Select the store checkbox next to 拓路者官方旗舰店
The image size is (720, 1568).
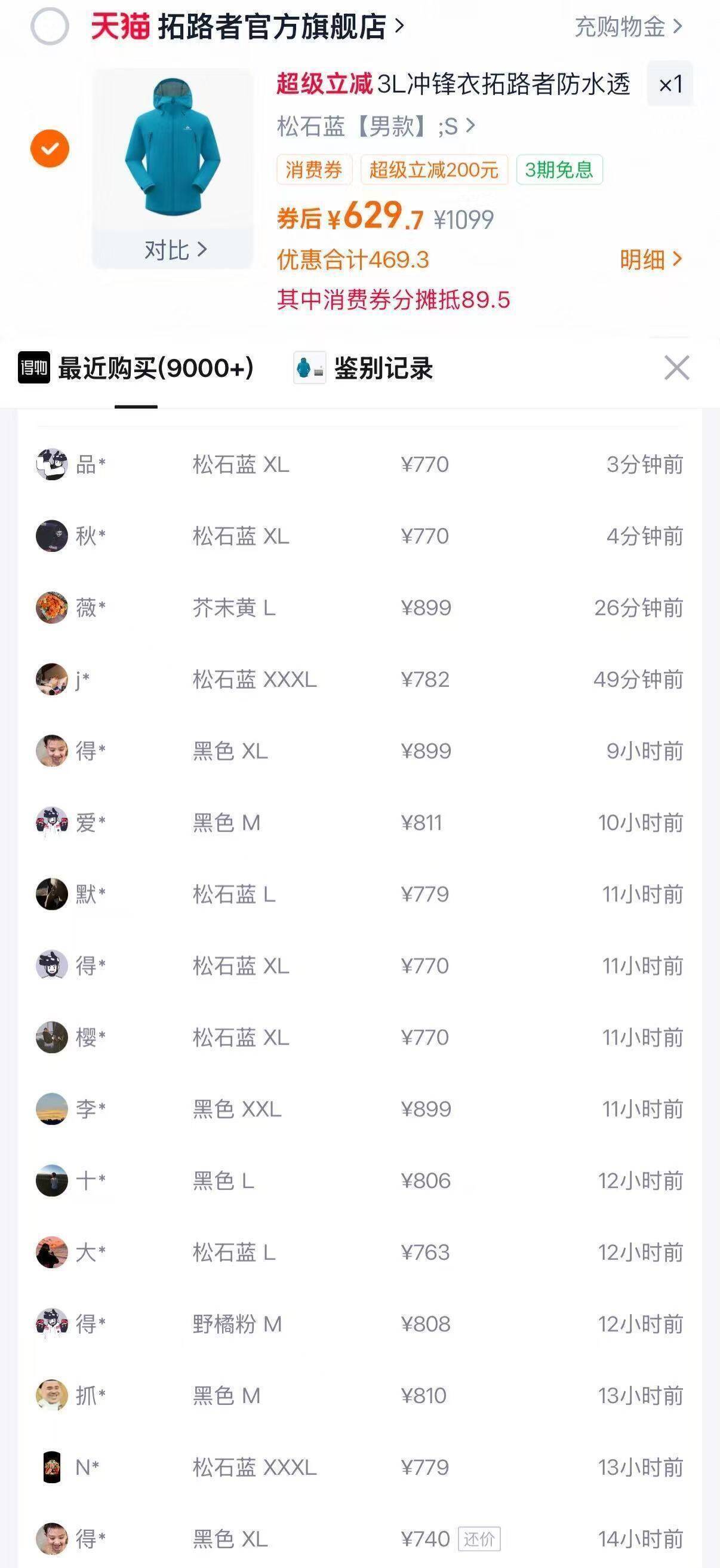pyautogui.click(x=49, y=27)
